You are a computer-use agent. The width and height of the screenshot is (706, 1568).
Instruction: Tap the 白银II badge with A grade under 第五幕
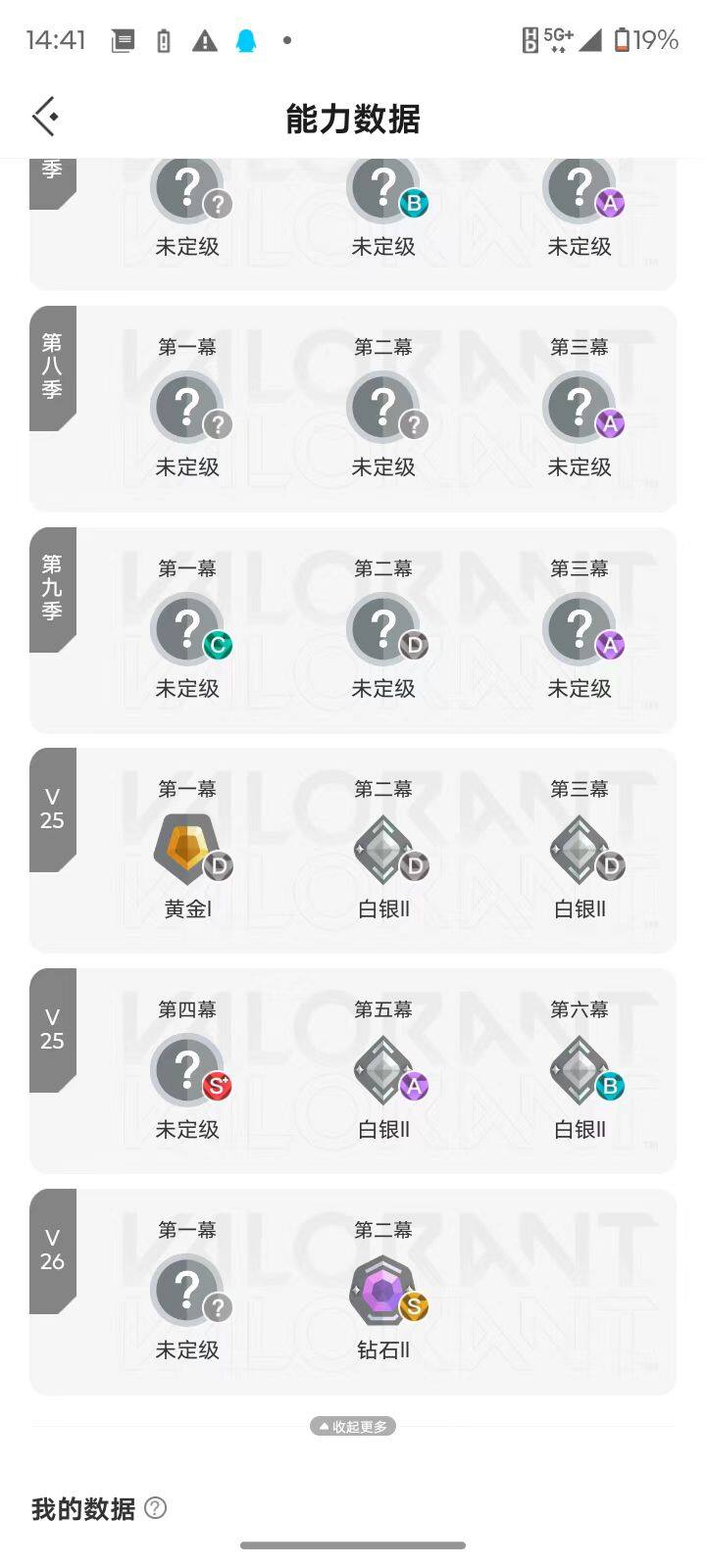(x=384, y=1069)
